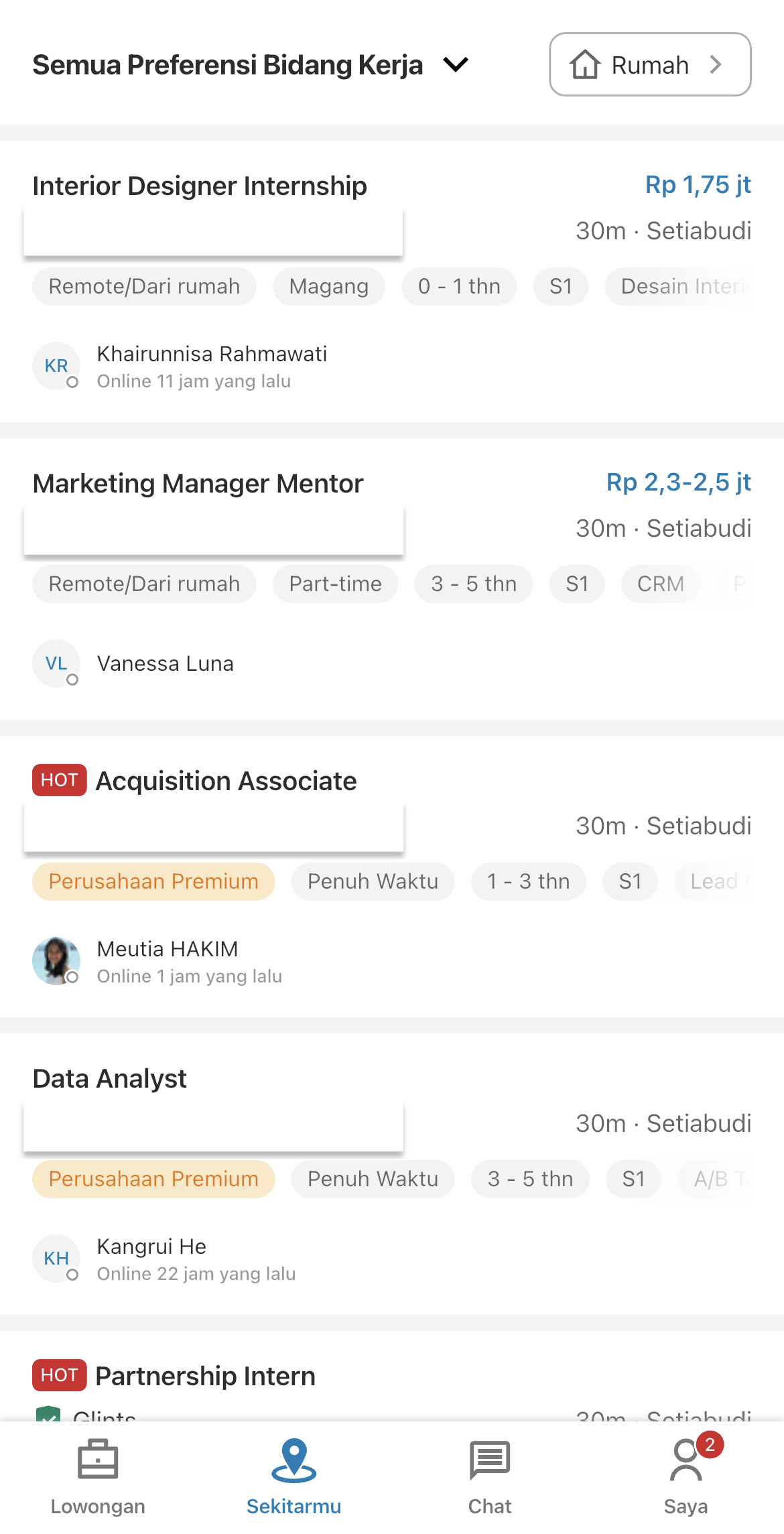The image size is (784, 1534).
Task: Click the Glints logo beside Partnership Intern
Action: (x=50, y=1417)
